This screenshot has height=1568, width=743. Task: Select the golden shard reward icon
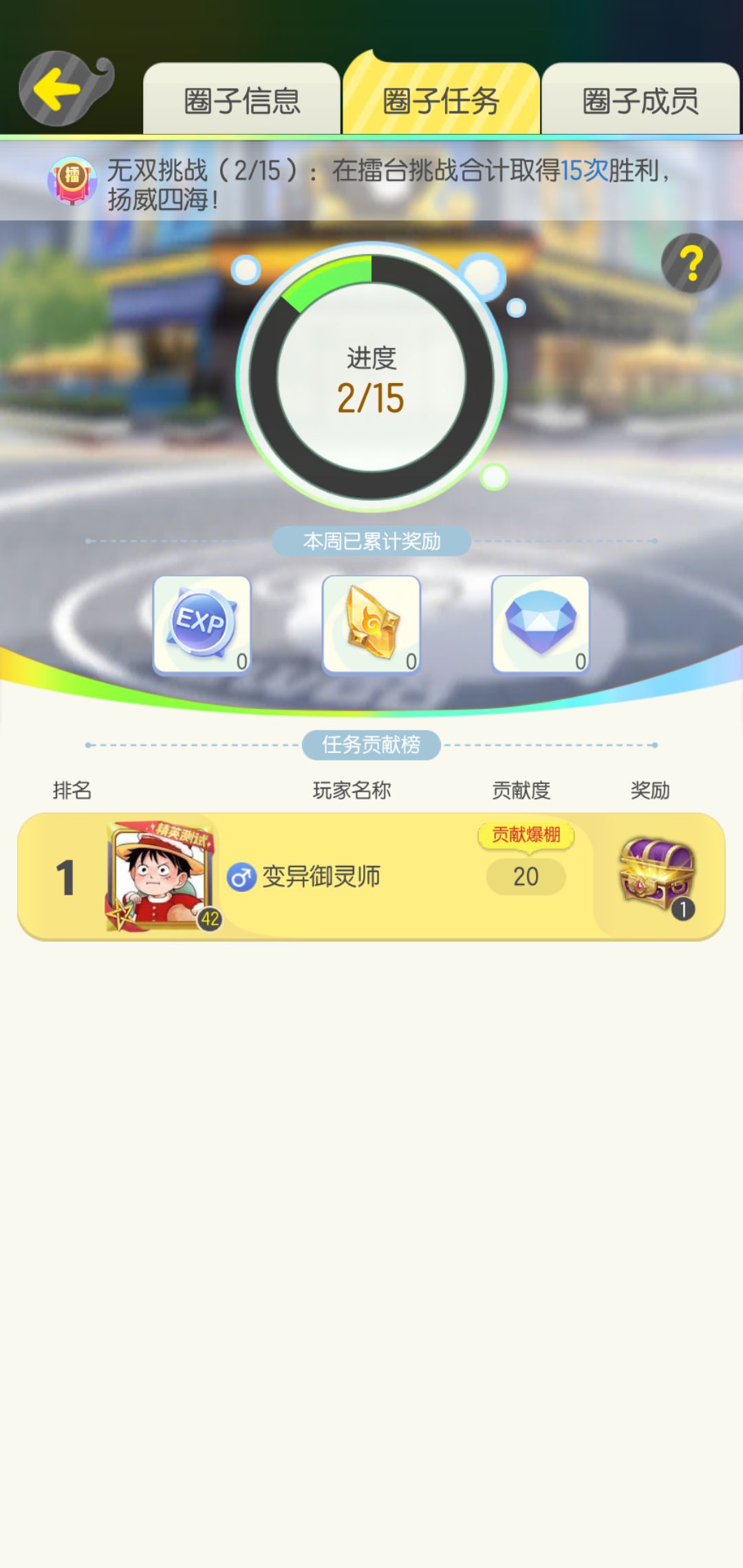(x=370, y=622)
